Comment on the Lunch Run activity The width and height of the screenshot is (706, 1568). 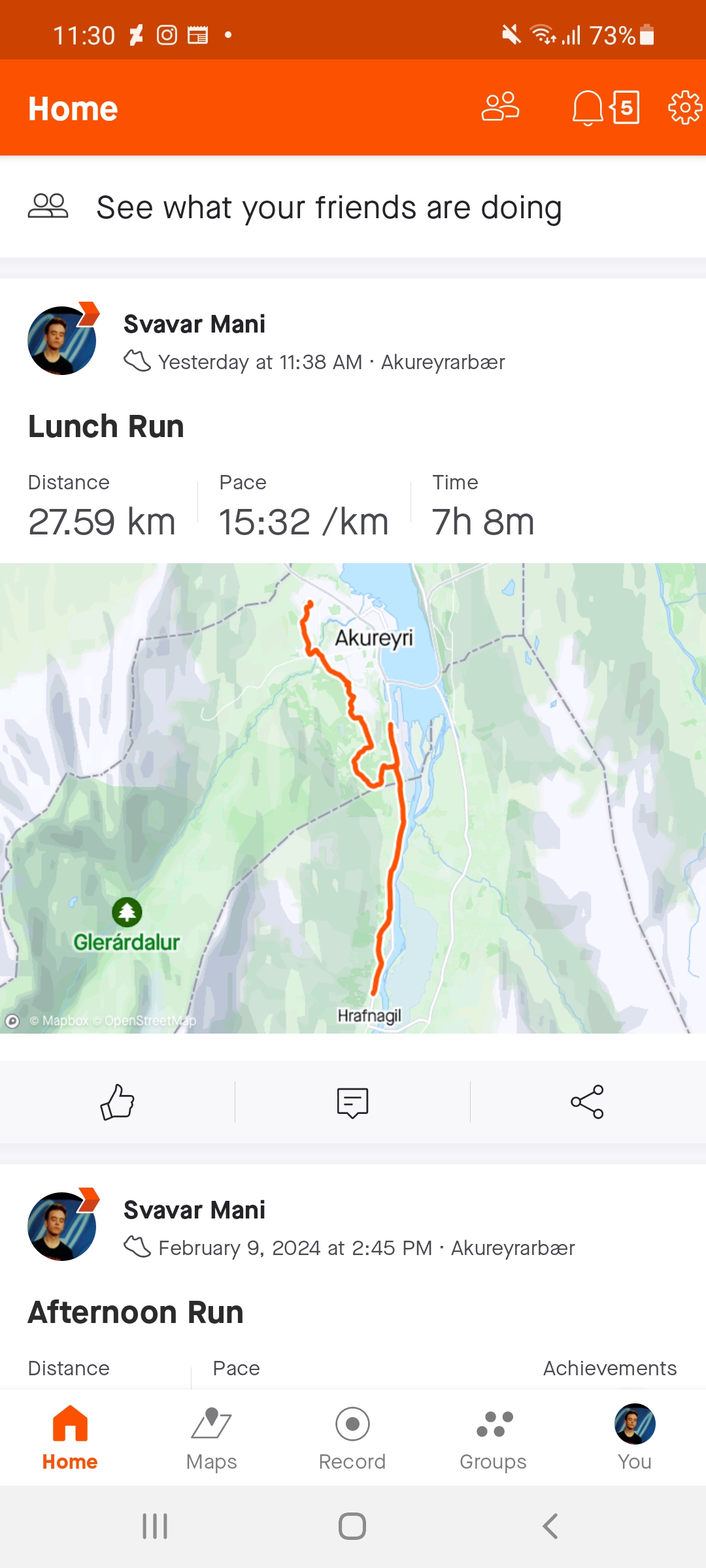coord(352,1102)
